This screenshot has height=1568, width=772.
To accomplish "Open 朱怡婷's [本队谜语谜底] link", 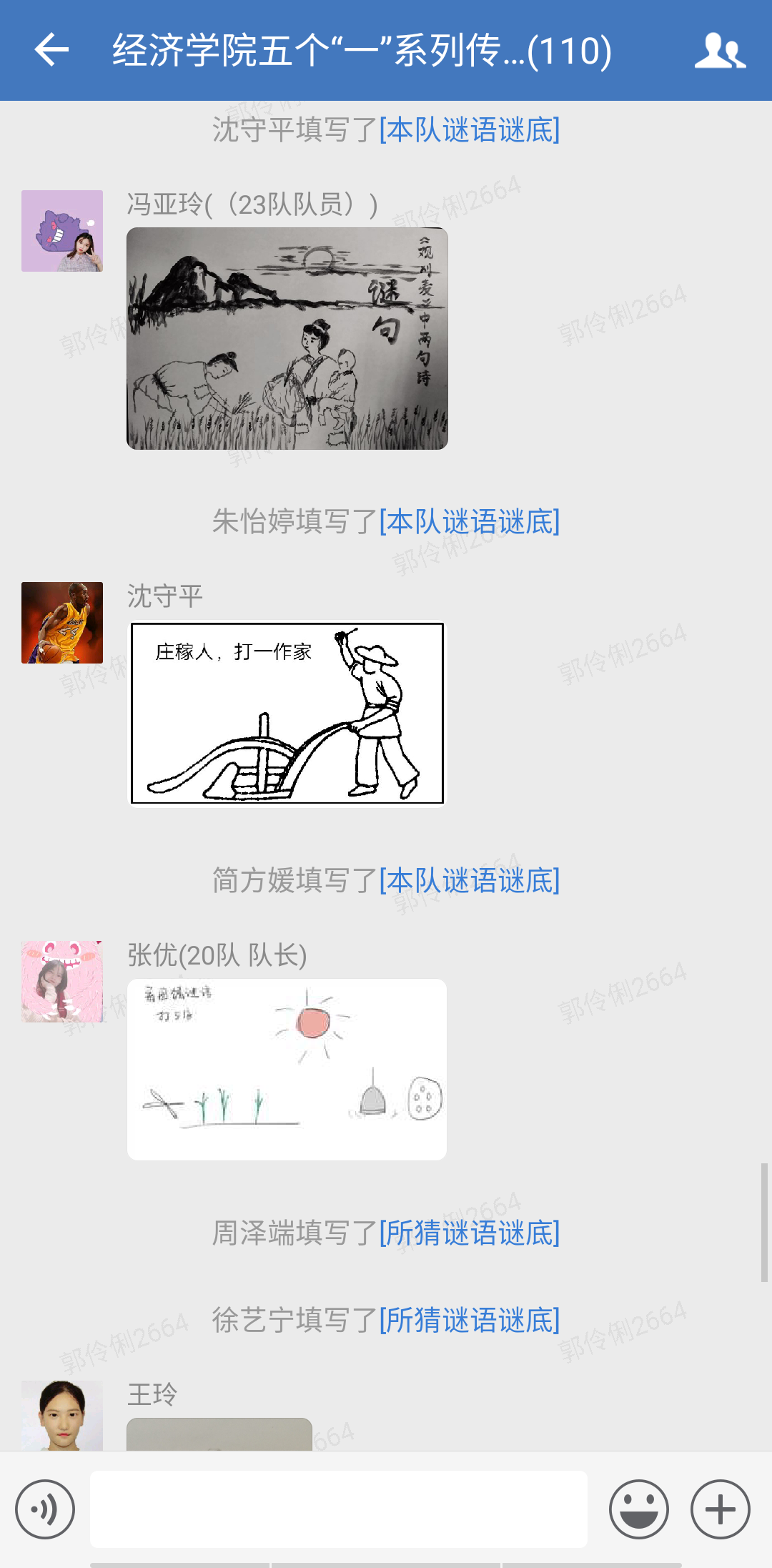I will (469, 522).
